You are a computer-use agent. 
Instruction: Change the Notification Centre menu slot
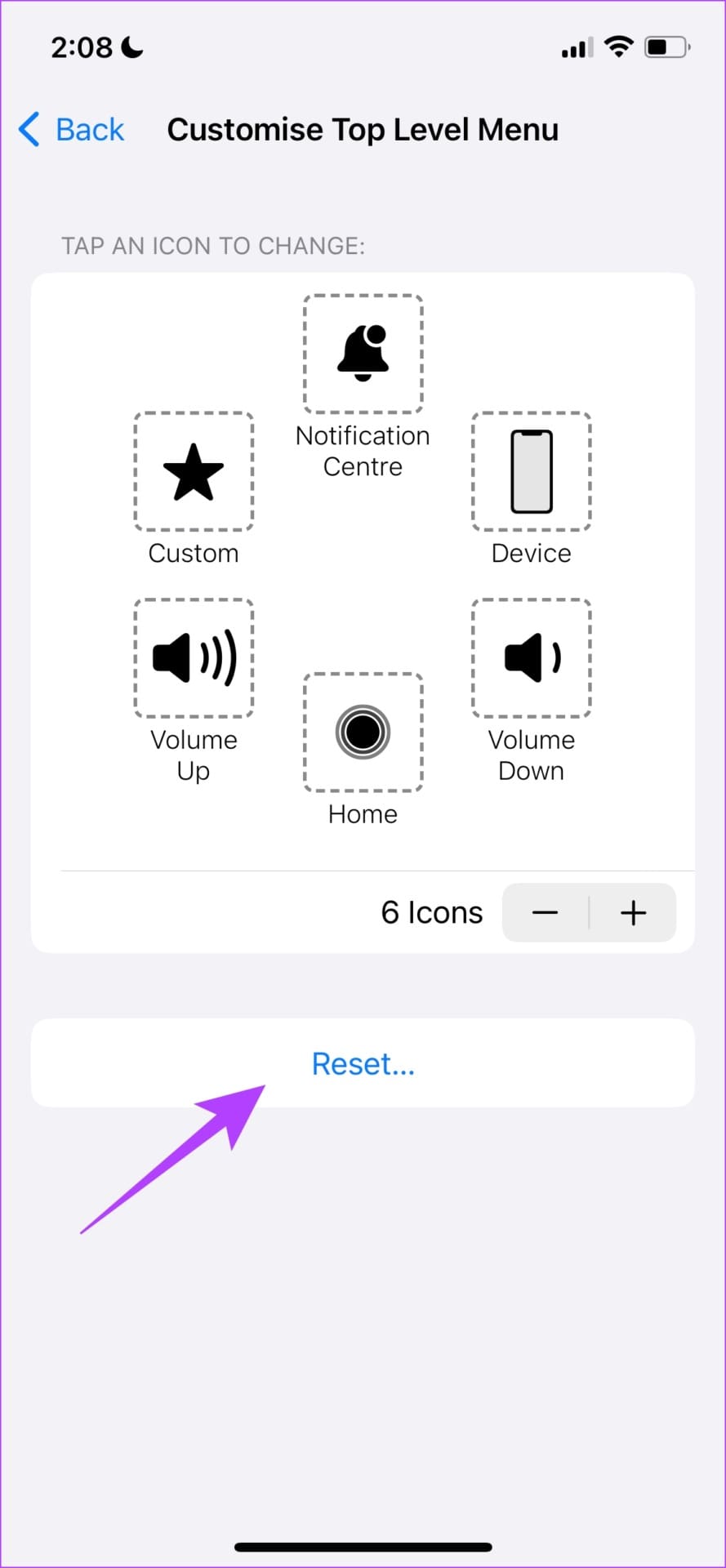pyautogui.click(x=363, y=352)
